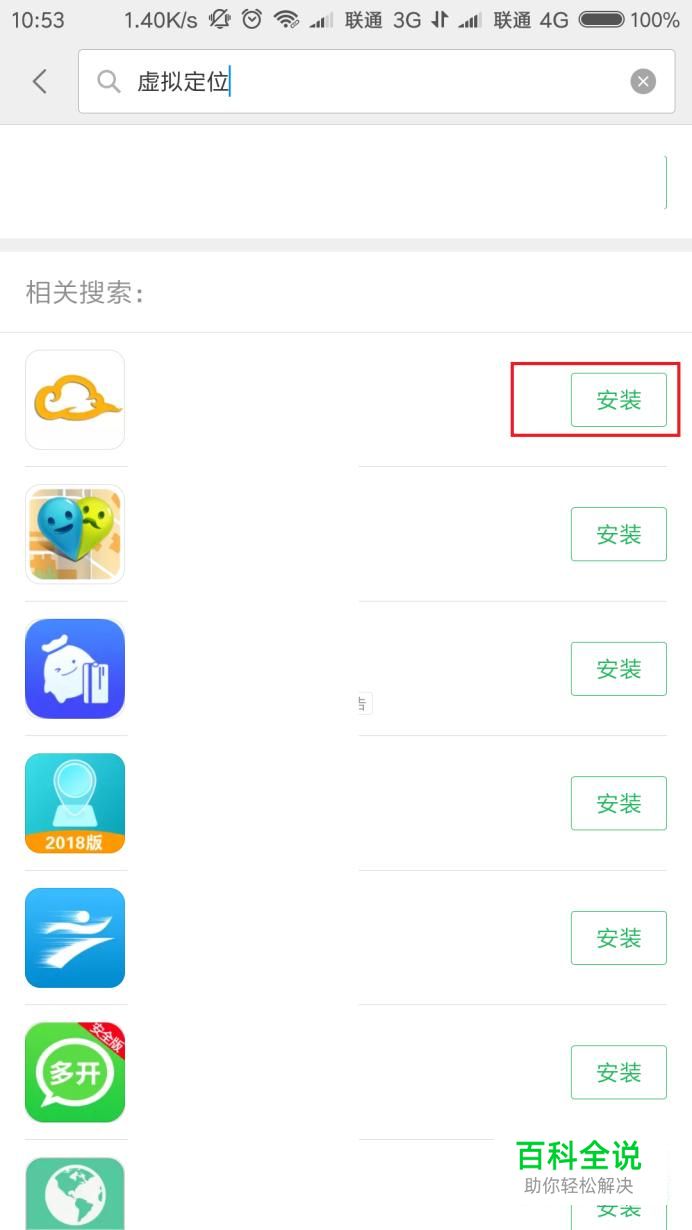The image size is (692, 1230).
Task: Install the blue running figure app
Action: [x=618, y=938]
